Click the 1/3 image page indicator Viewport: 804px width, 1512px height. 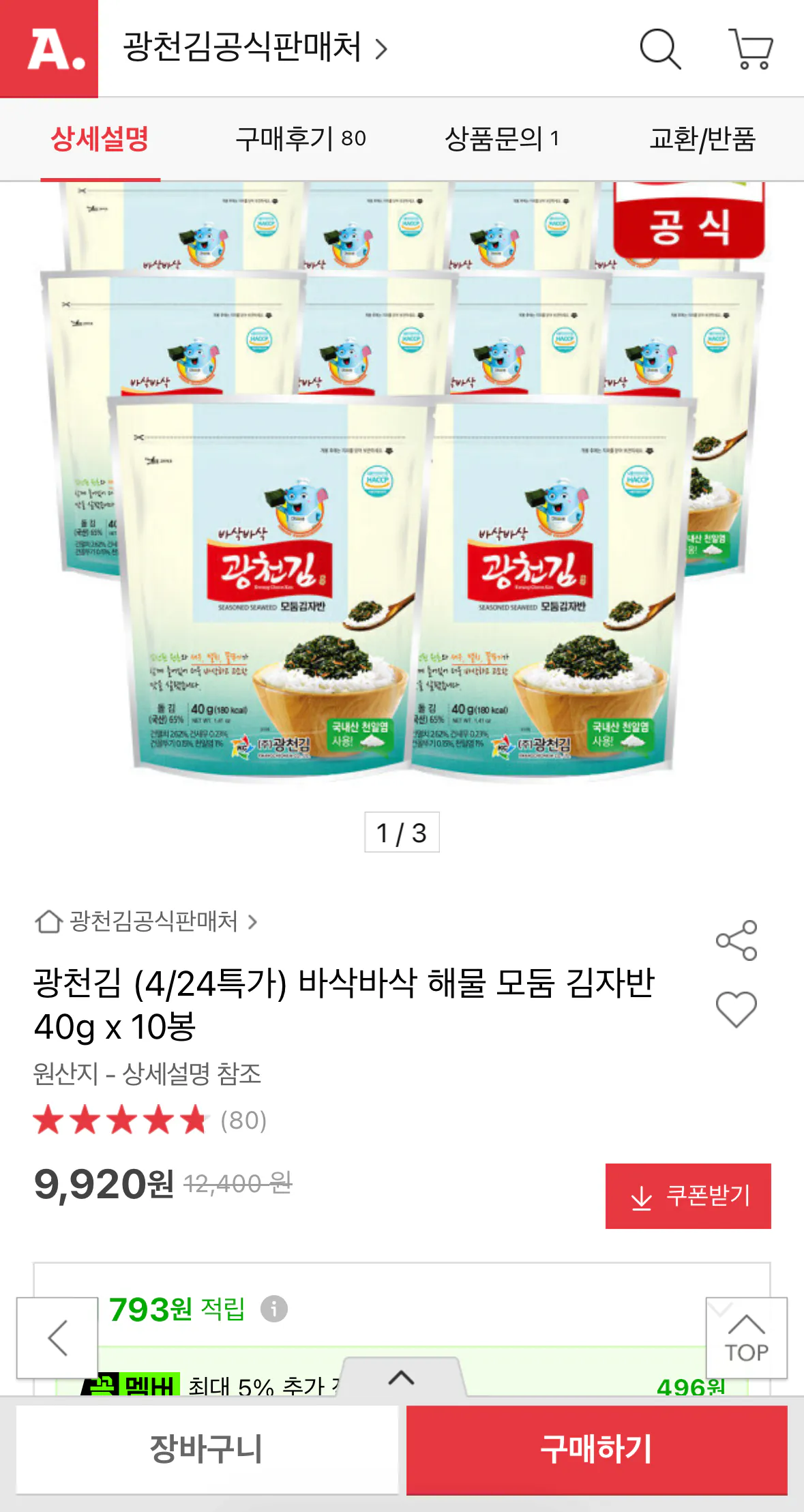[x=402, y=832]
